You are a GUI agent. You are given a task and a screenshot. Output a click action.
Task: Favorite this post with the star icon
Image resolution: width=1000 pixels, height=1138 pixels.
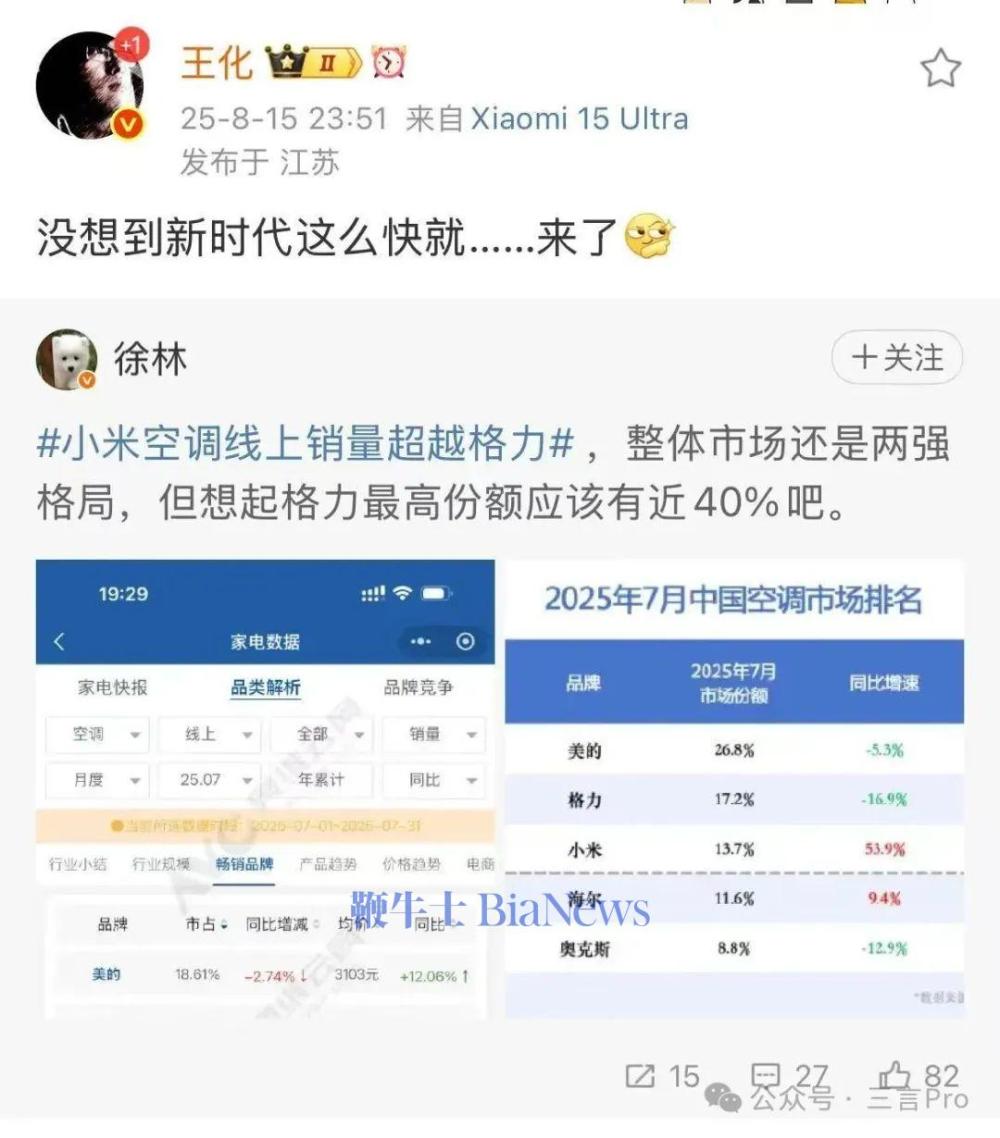[939, 69]
